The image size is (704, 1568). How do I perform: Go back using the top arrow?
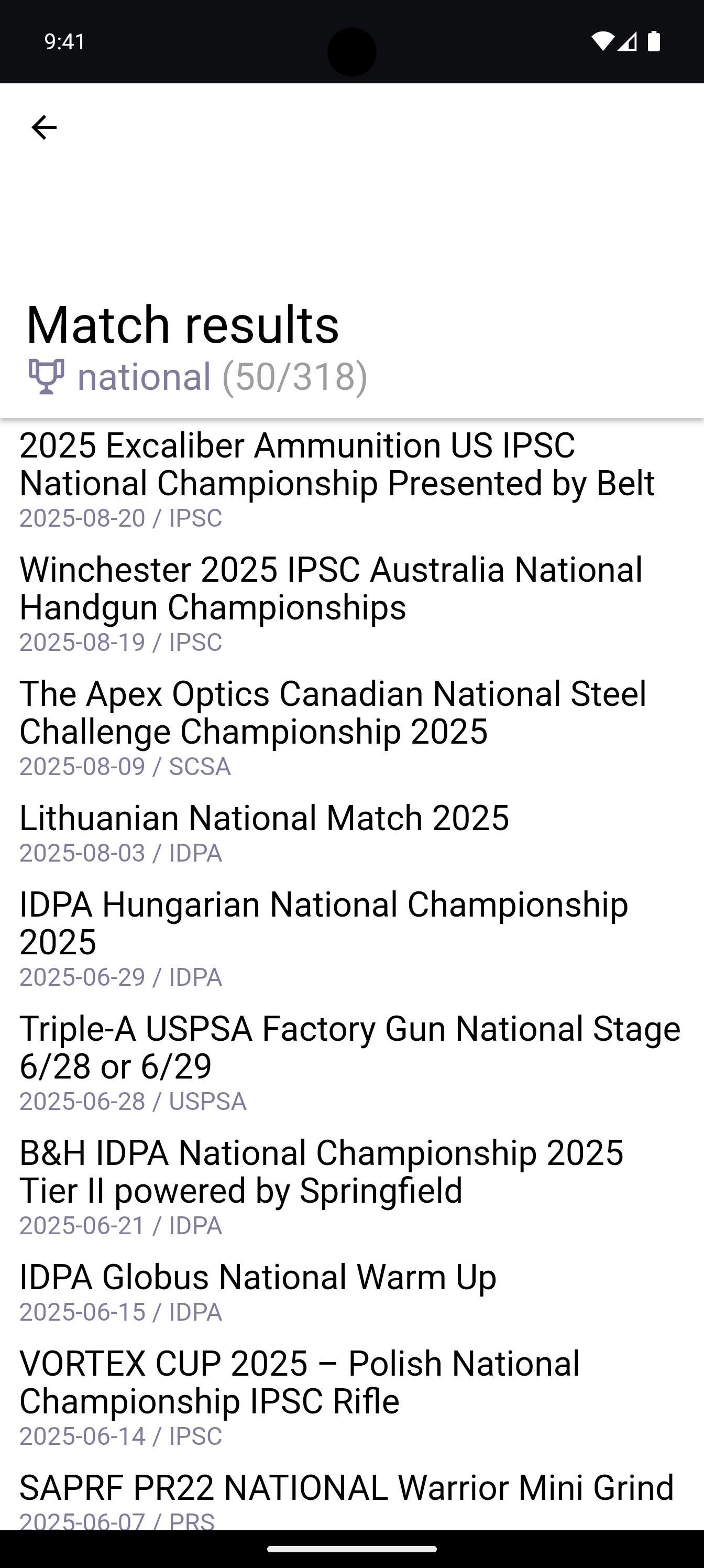pos(44,128)
